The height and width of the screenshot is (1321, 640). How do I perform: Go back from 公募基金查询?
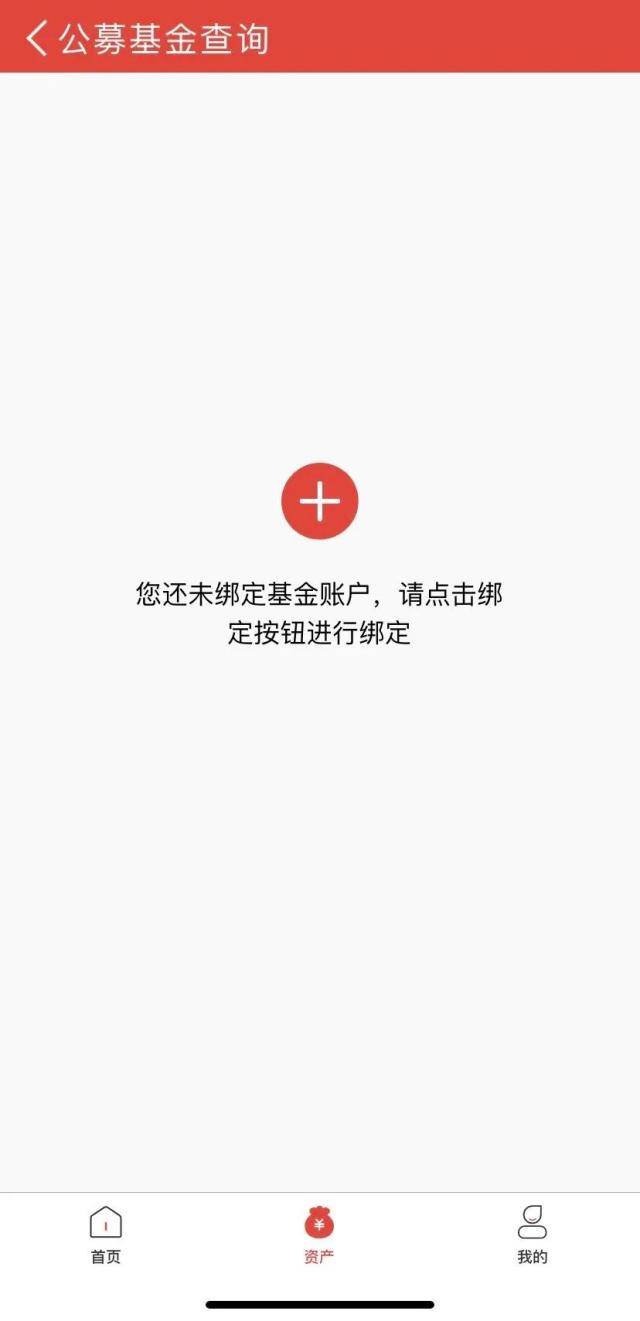pos(37,39)
